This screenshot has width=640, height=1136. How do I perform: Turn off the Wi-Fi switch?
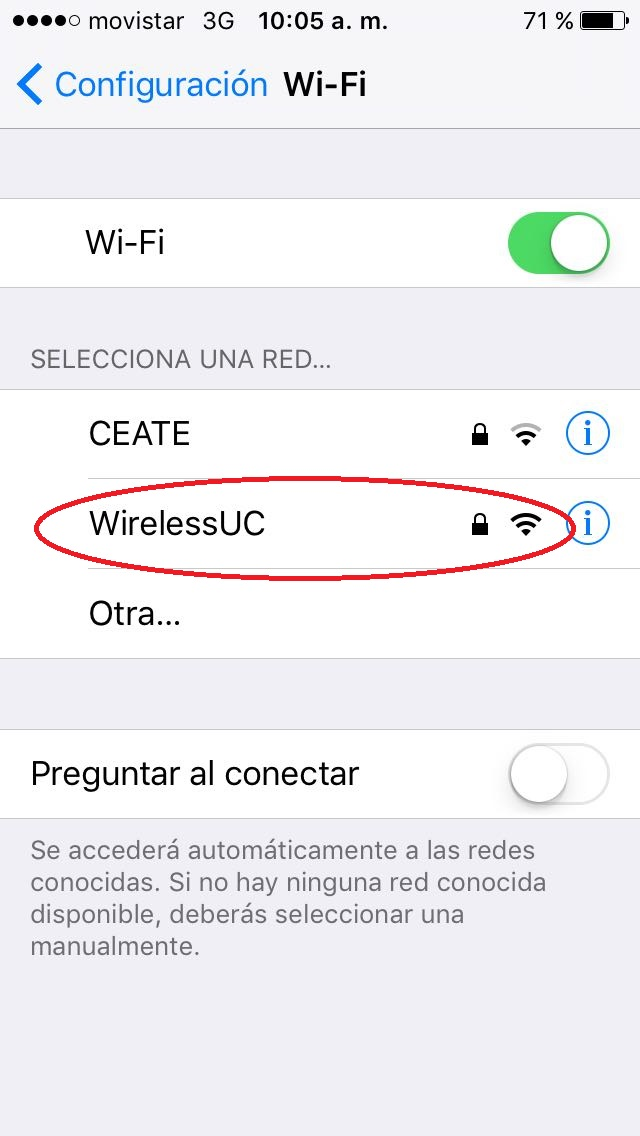tap(558, 243)
